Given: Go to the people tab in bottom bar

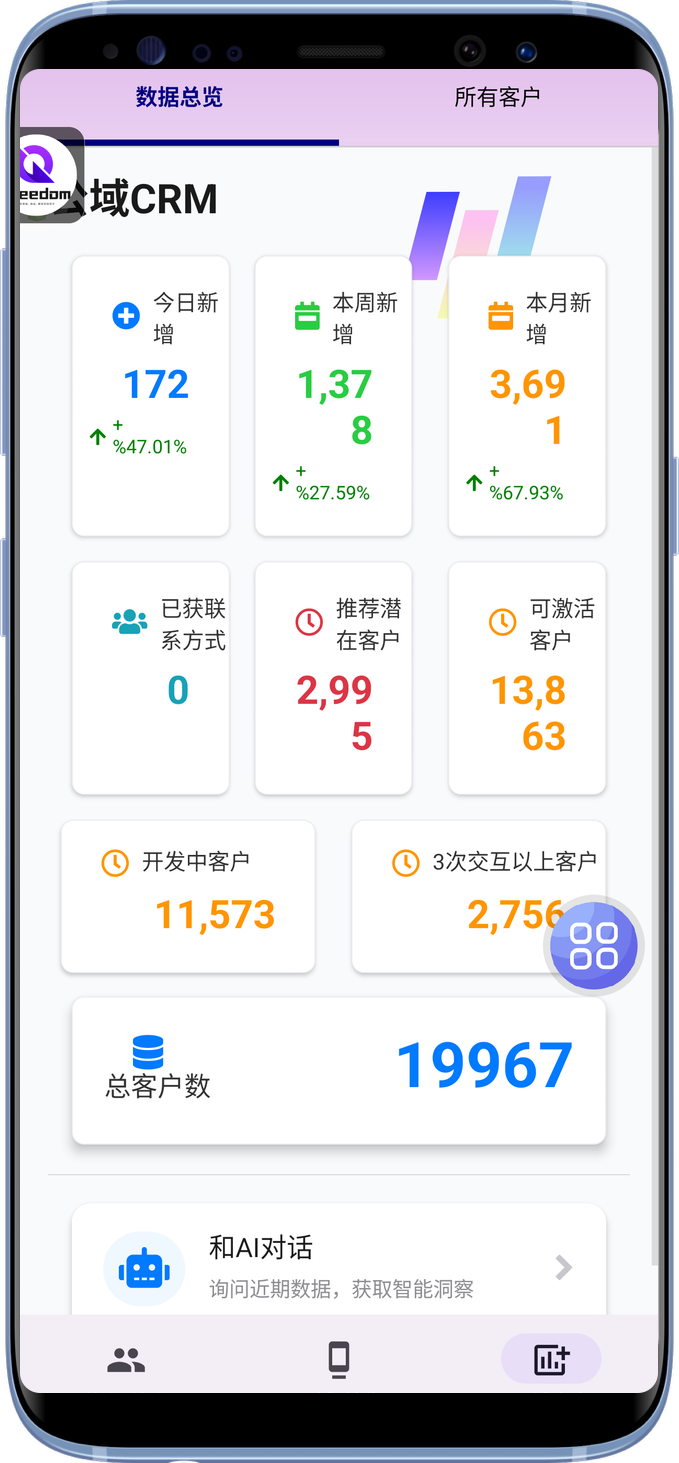Looking at the screenshot, I should click(126, 1360).
